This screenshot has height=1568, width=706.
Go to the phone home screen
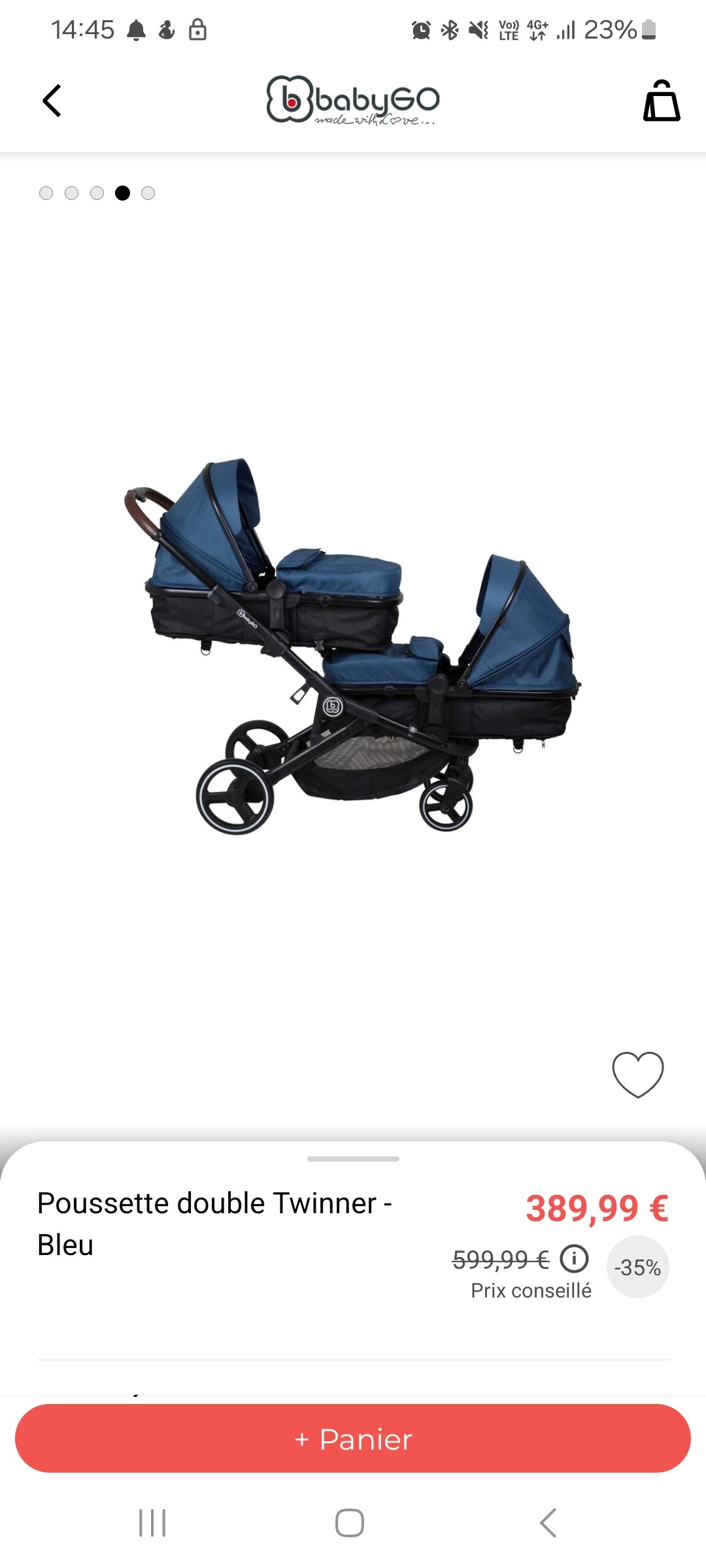pyautogui.click(x=350, y=1522)
